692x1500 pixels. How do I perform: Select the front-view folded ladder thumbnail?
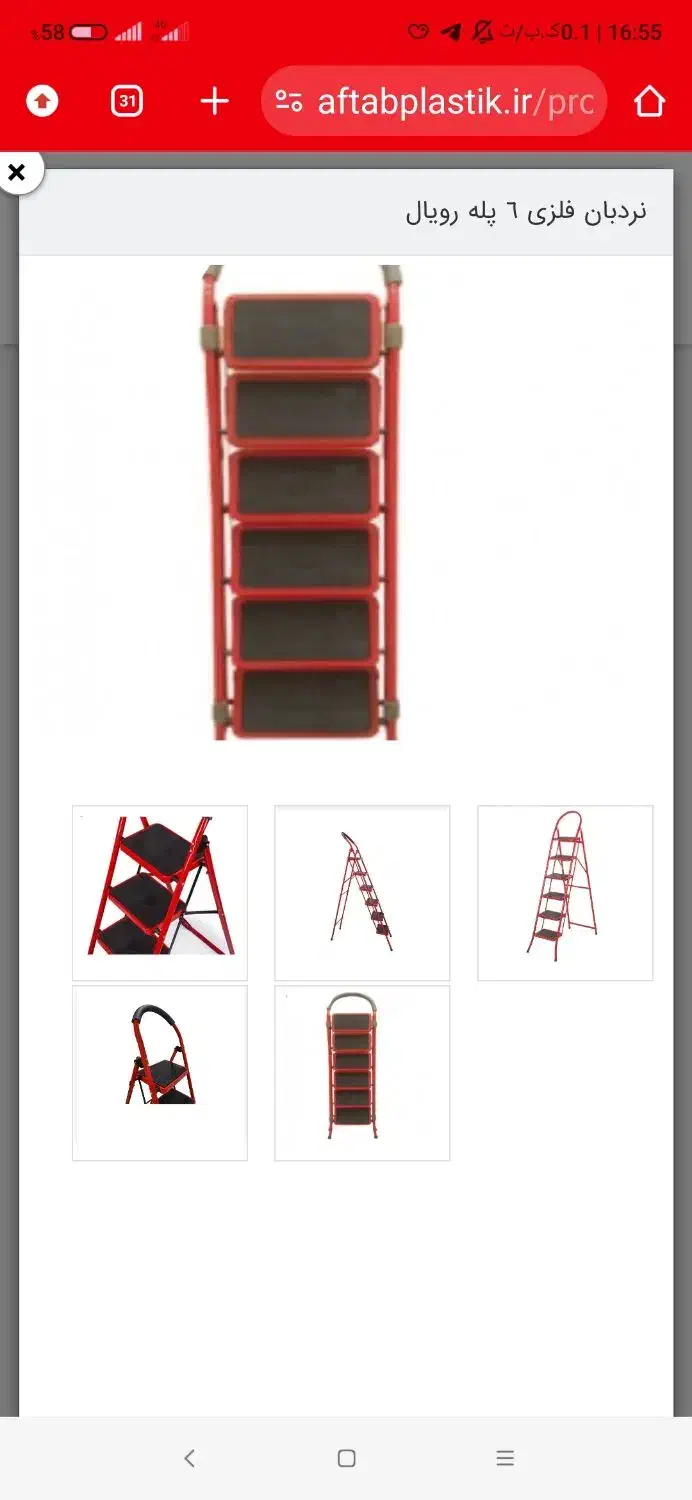coord(362,1073)
